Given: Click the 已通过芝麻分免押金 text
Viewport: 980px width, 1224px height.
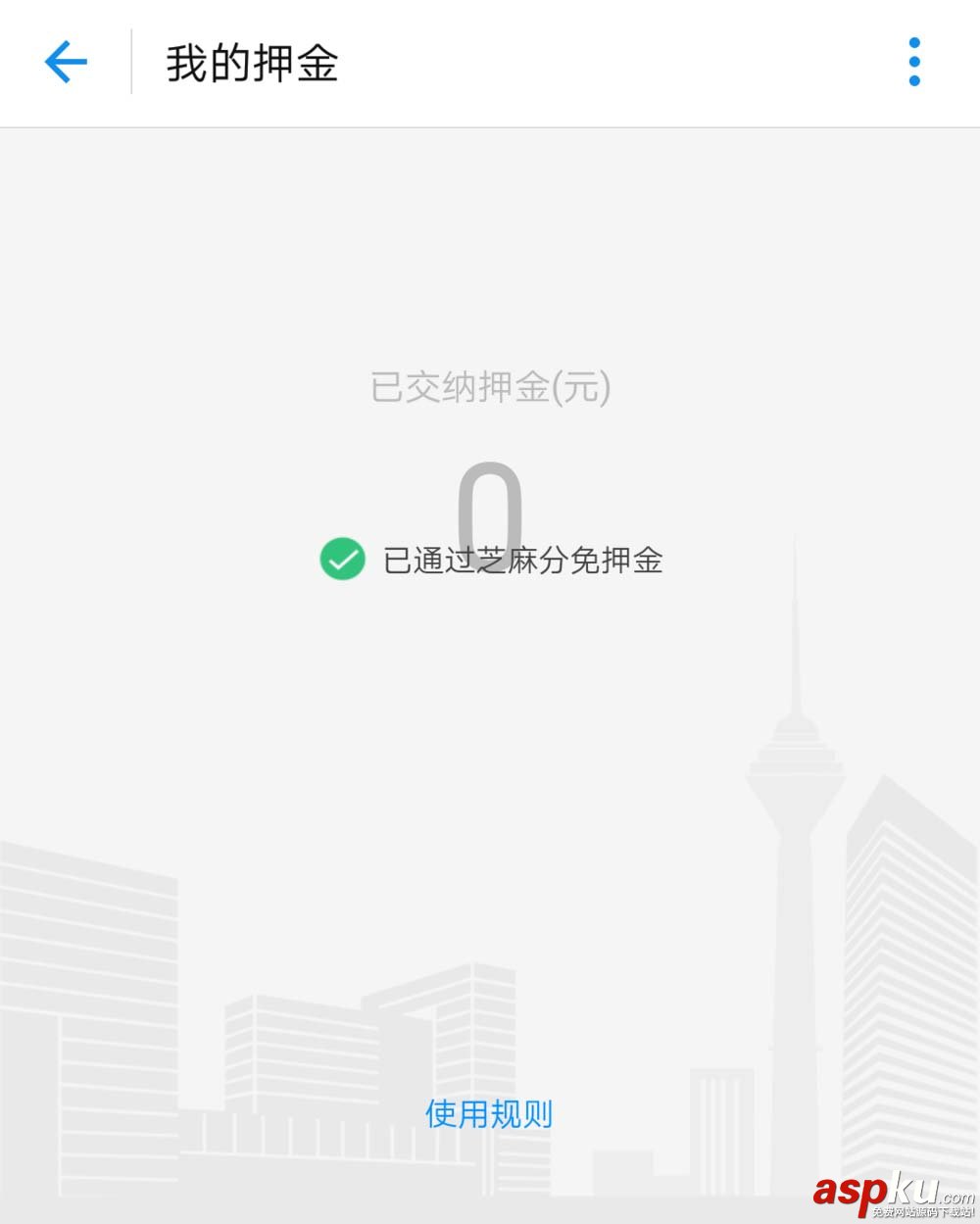Looking at the screenshot, I should coord(523,561).
